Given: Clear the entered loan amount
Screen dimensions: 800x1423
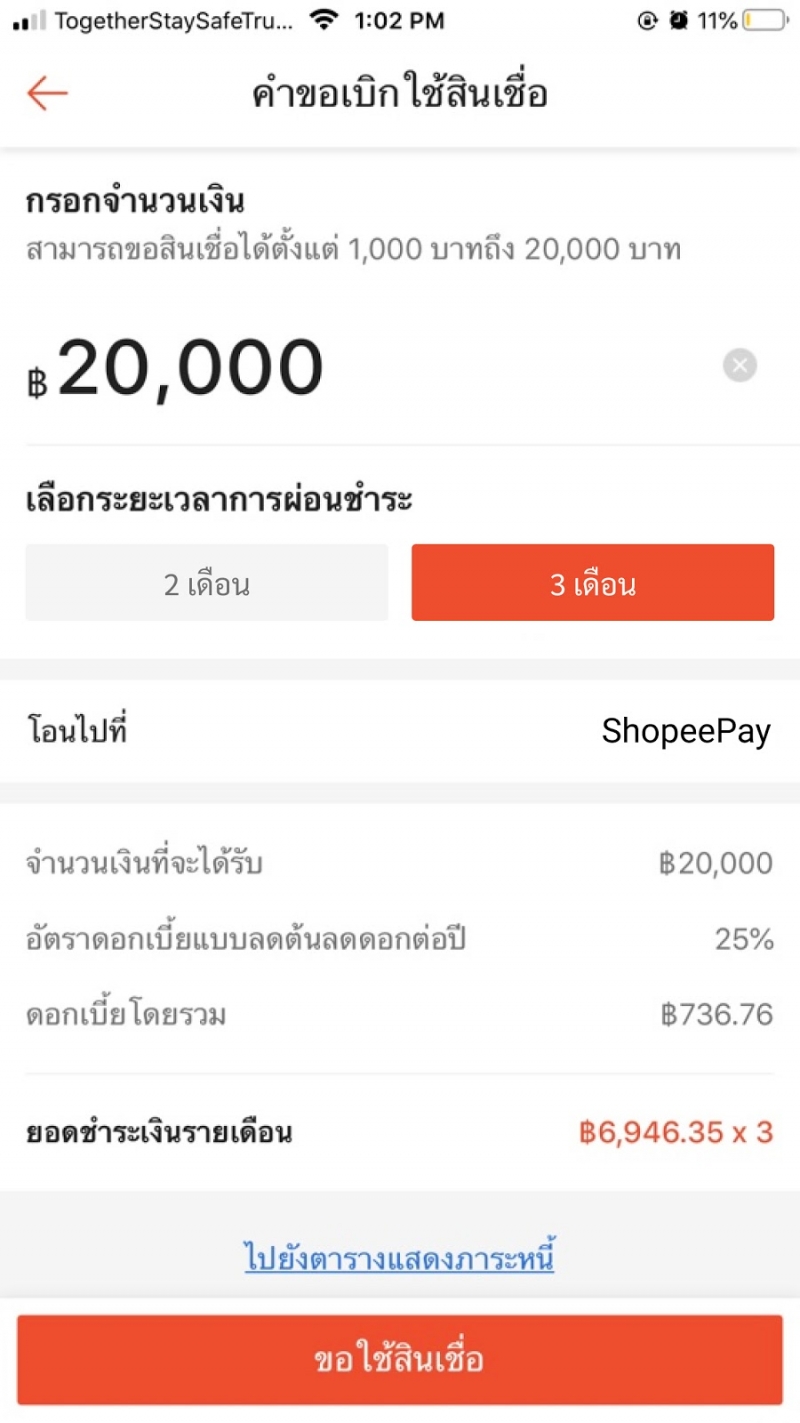Looking at the screenshot, I should (739, 366).
